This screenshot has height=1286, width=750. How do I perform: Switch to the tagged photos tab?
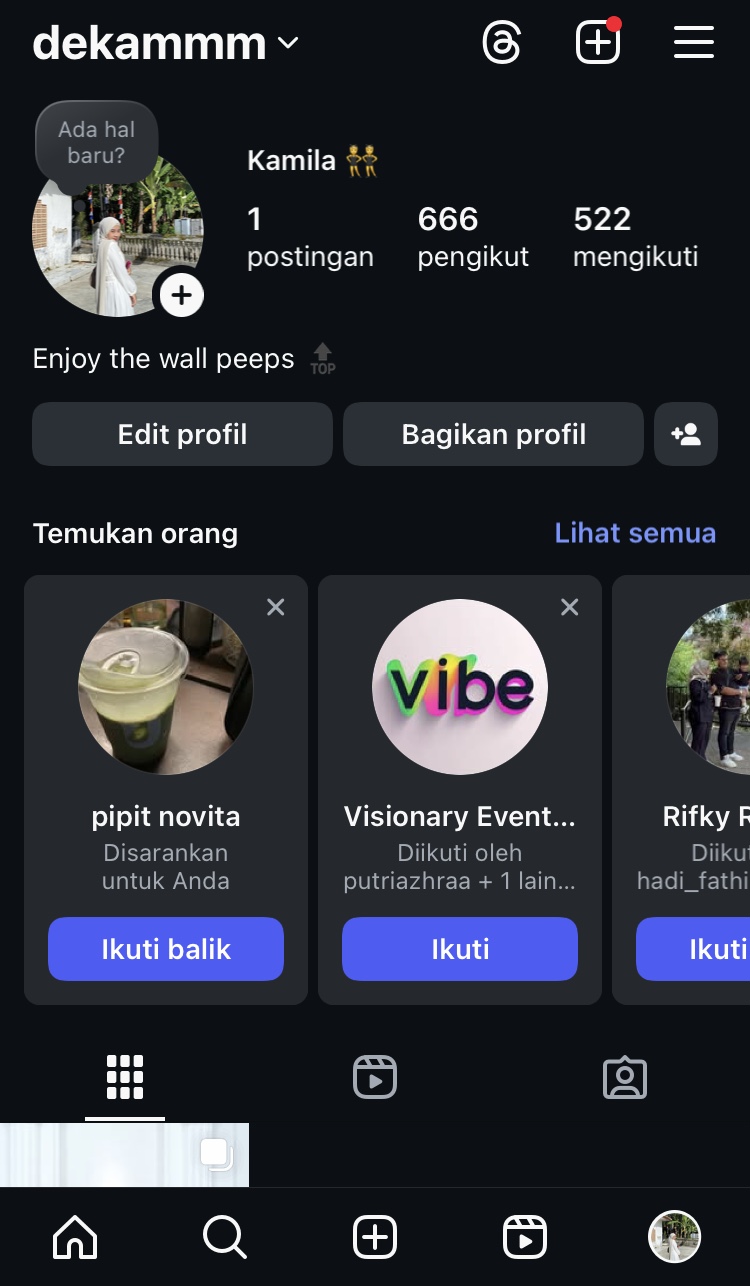[x=625, y=1078]
